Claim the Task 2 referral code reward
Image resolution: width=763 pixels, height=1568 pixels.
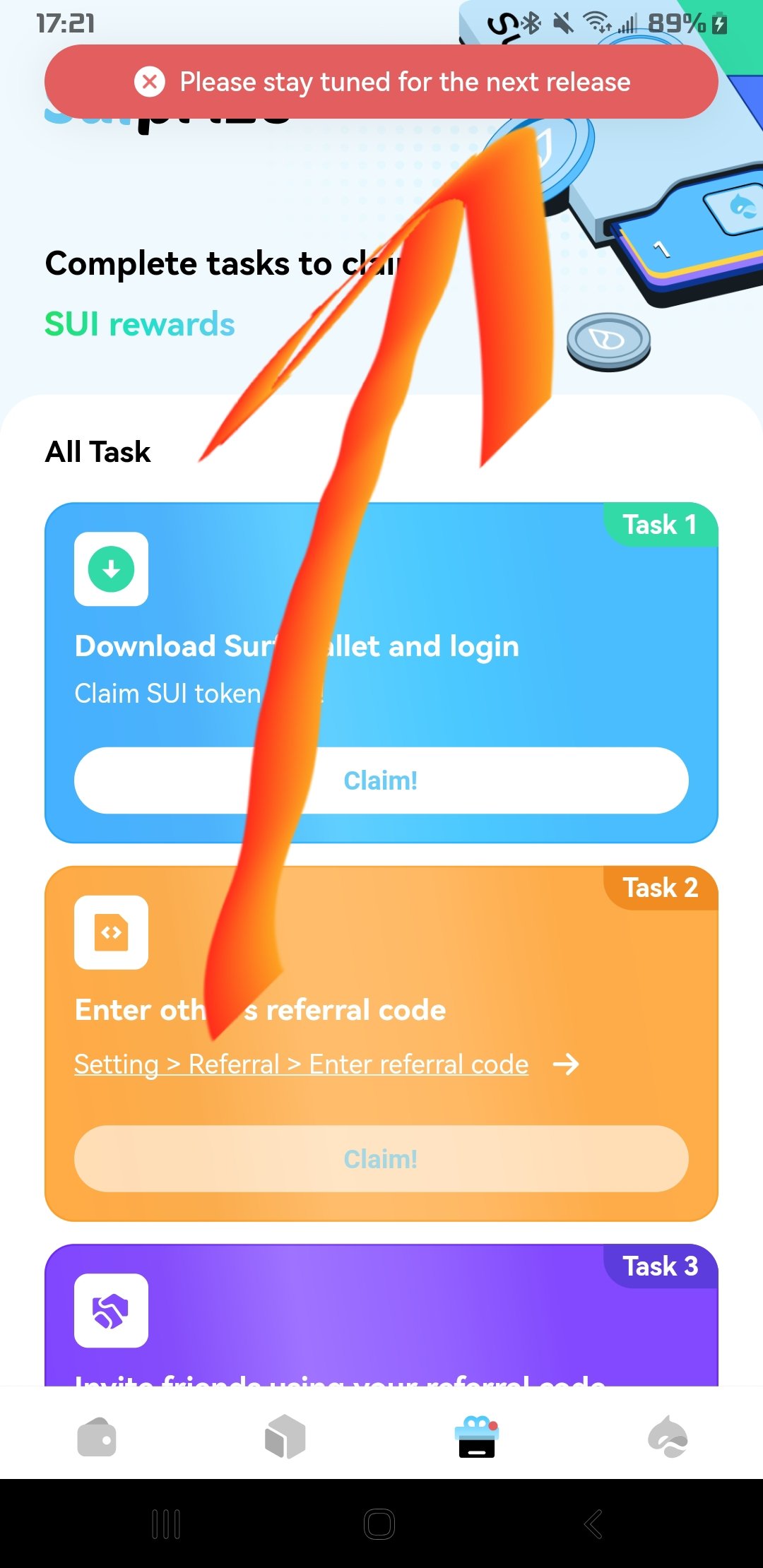(x=381, y=1158)
